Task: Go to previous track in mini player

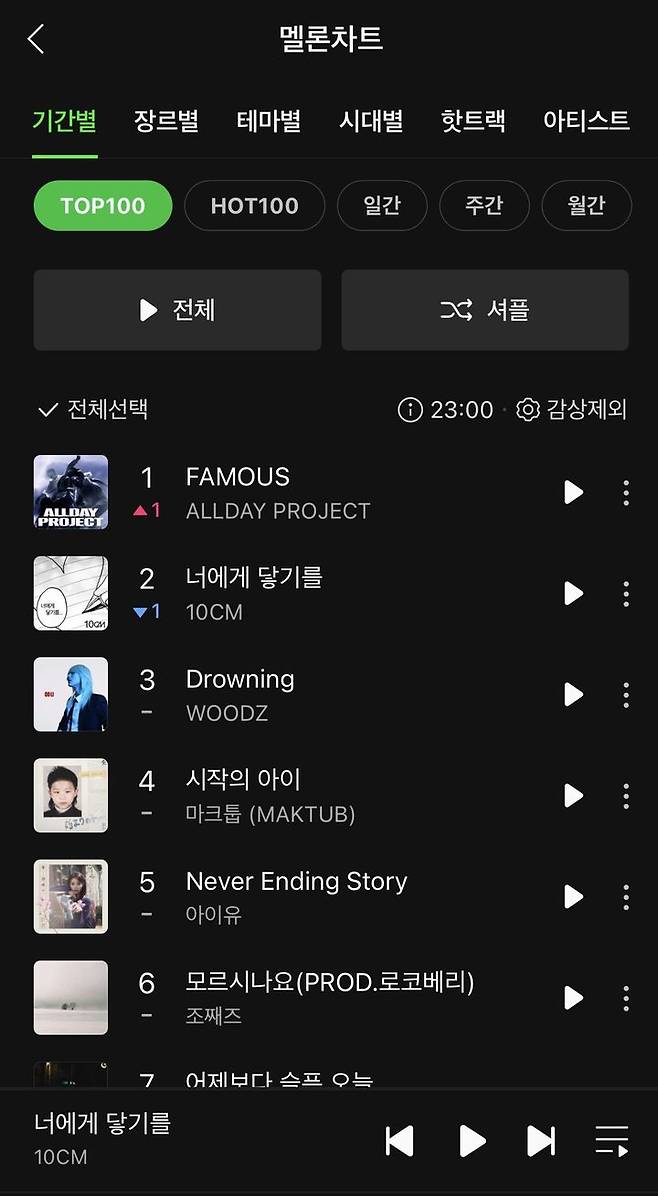Action: pyautogui.click(x=399, y=1140)
